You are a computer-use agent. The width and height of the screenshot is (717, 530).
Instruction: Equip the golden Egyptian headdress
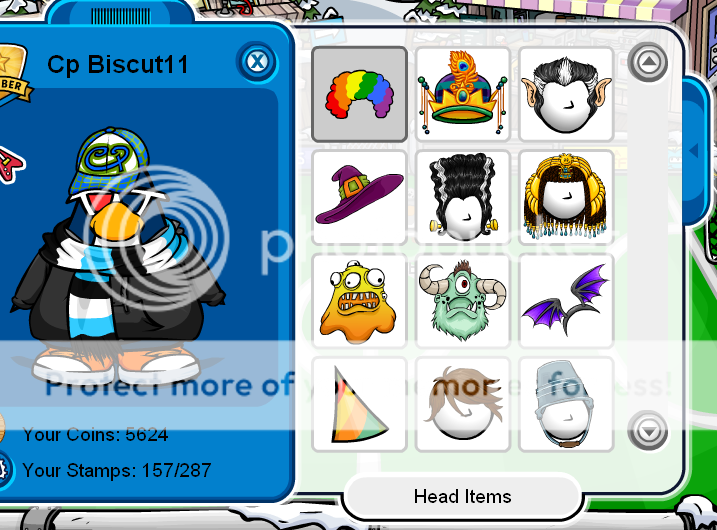[566, 198]
